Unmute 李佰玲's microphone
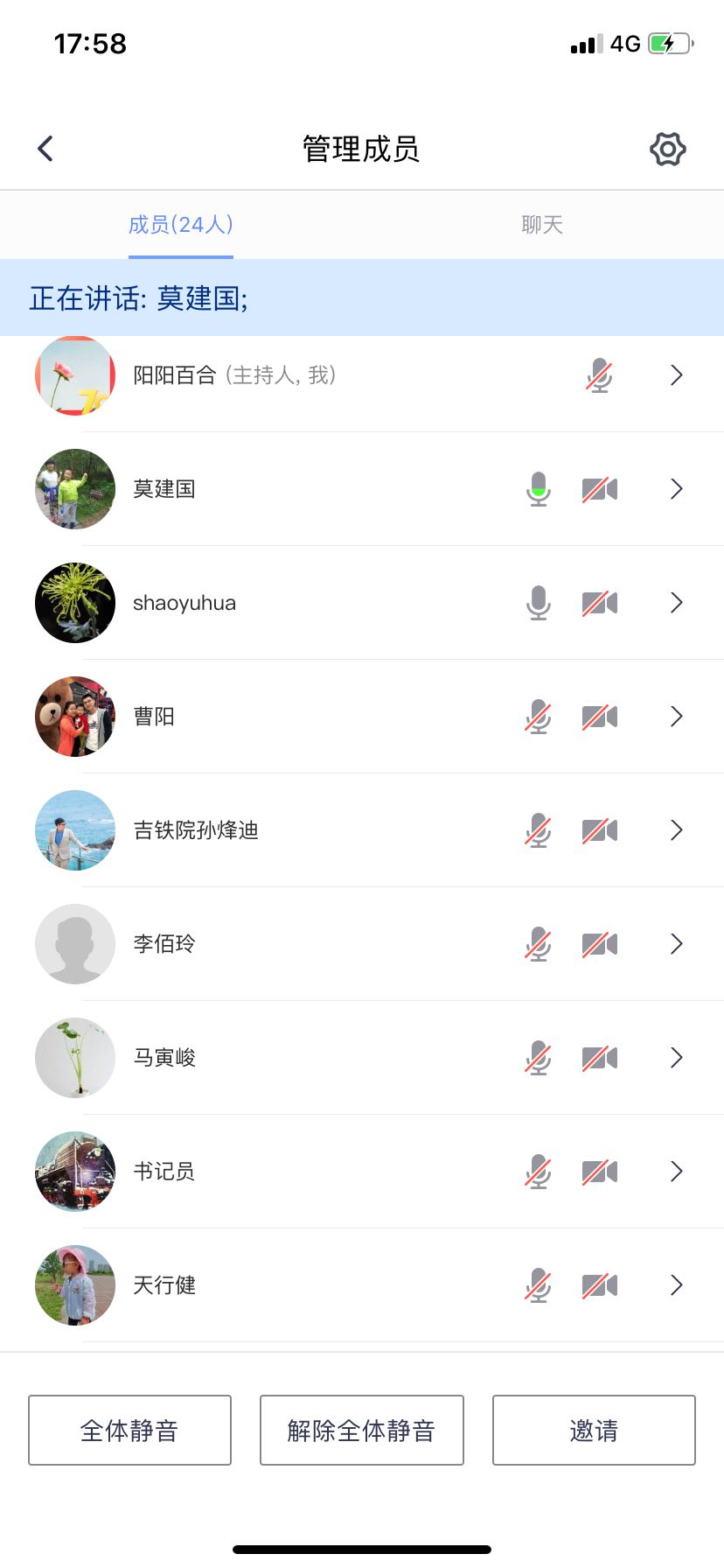Screen dimensions: 724x1568 [x=539, y=944]
